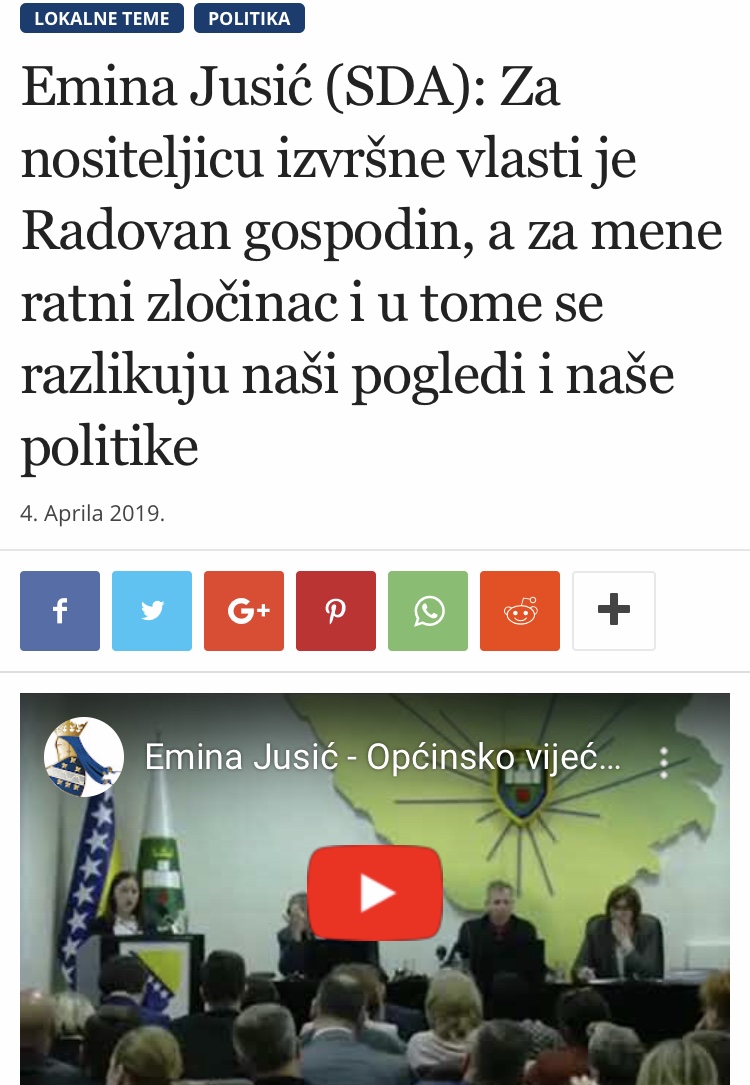Pin article to Pinterest
Viewport: 750px width, 1085px height.
(336, 611)
